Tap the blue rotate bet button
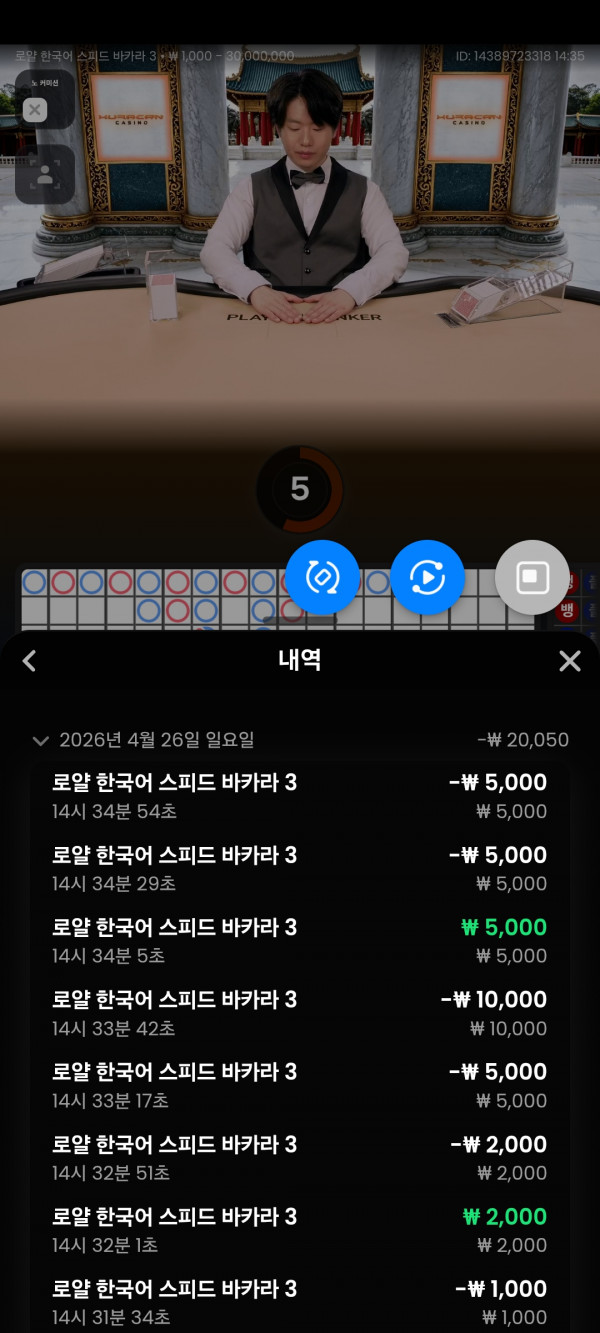The image size is (600, 1333). [x=322, y=577]
